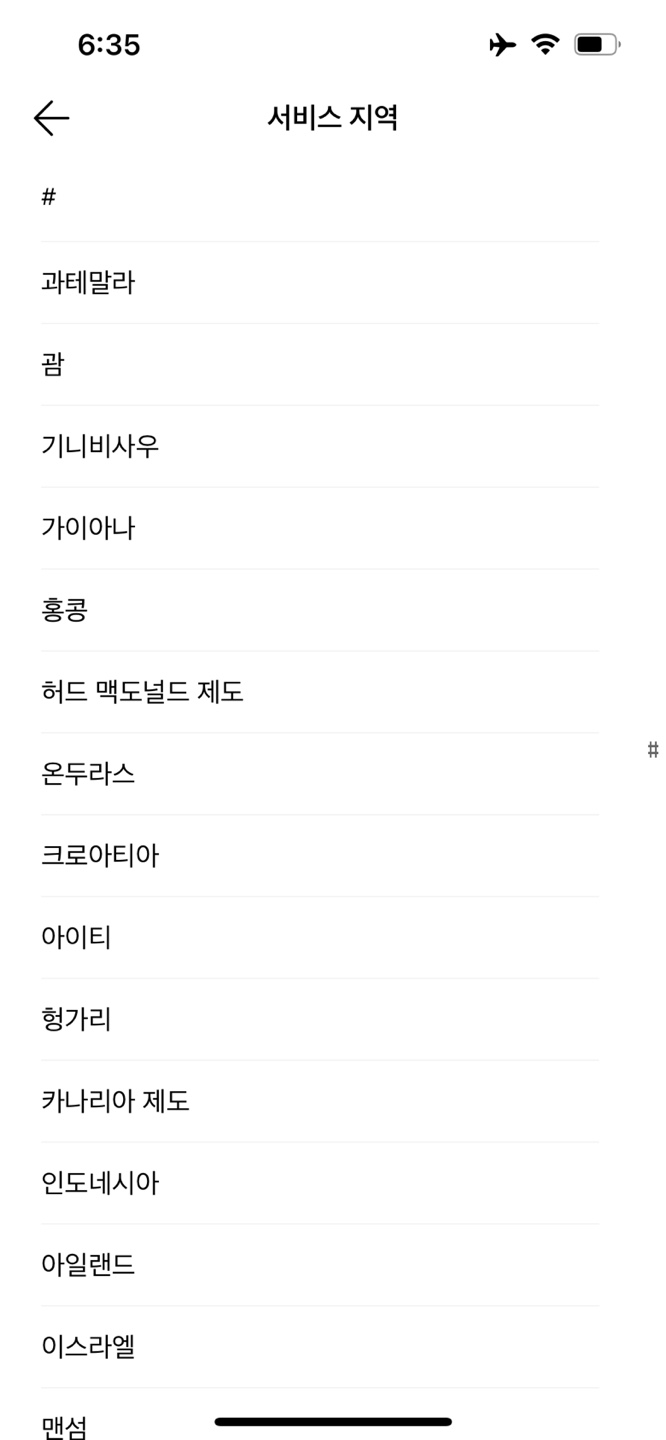Screen dimensions: 666x1440
Task: Select 기니비사우 region
Action: coord(320,447)
